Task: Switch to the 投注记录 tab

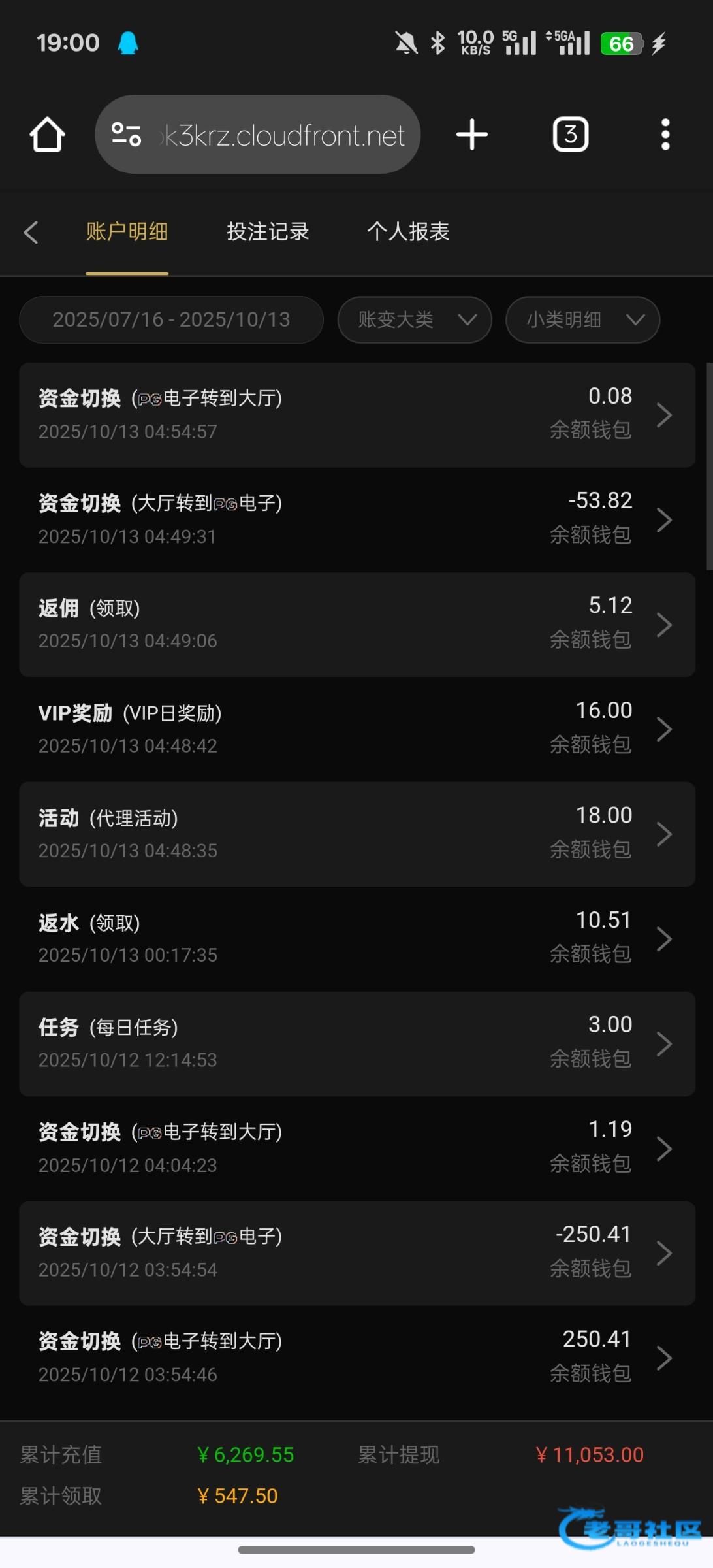Action: [268, 231]
